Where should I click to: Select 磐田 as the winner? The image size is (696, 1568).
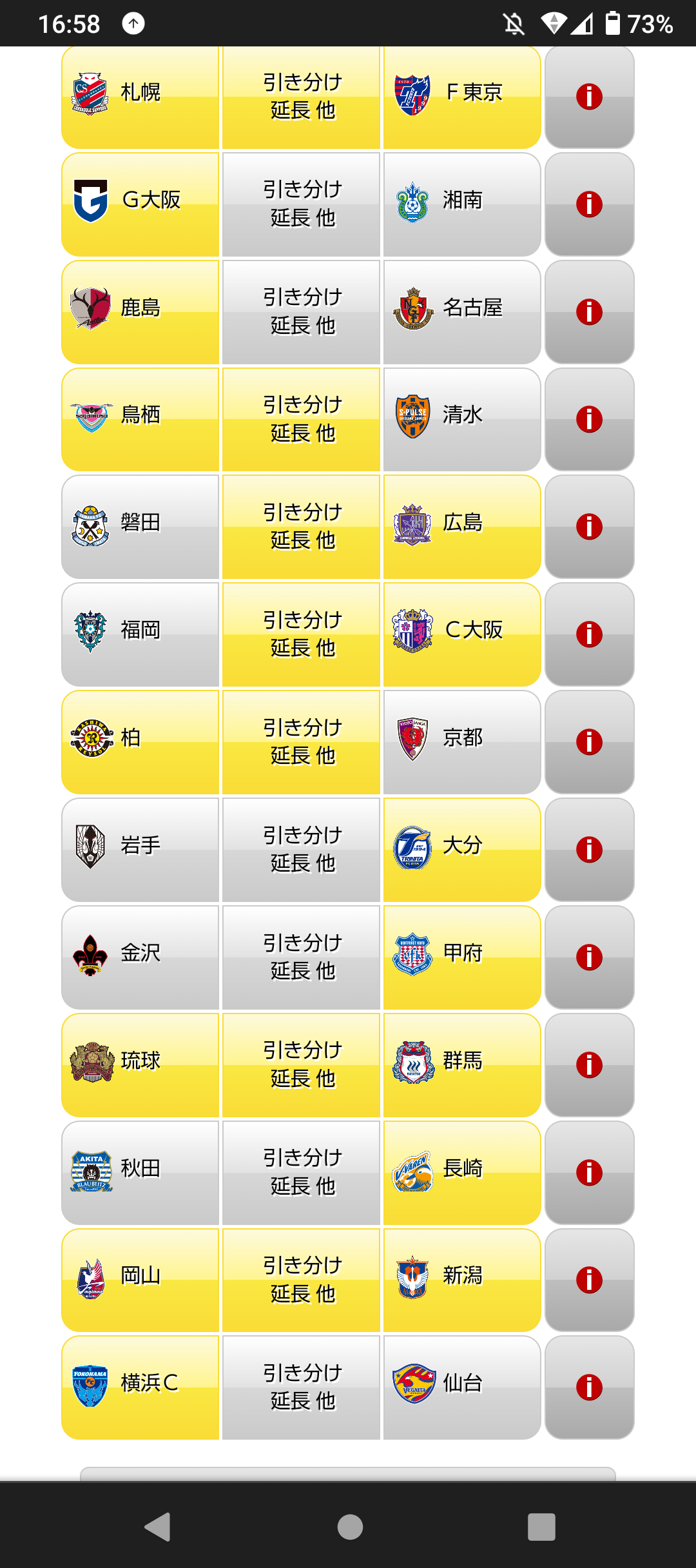coord(140,527)
